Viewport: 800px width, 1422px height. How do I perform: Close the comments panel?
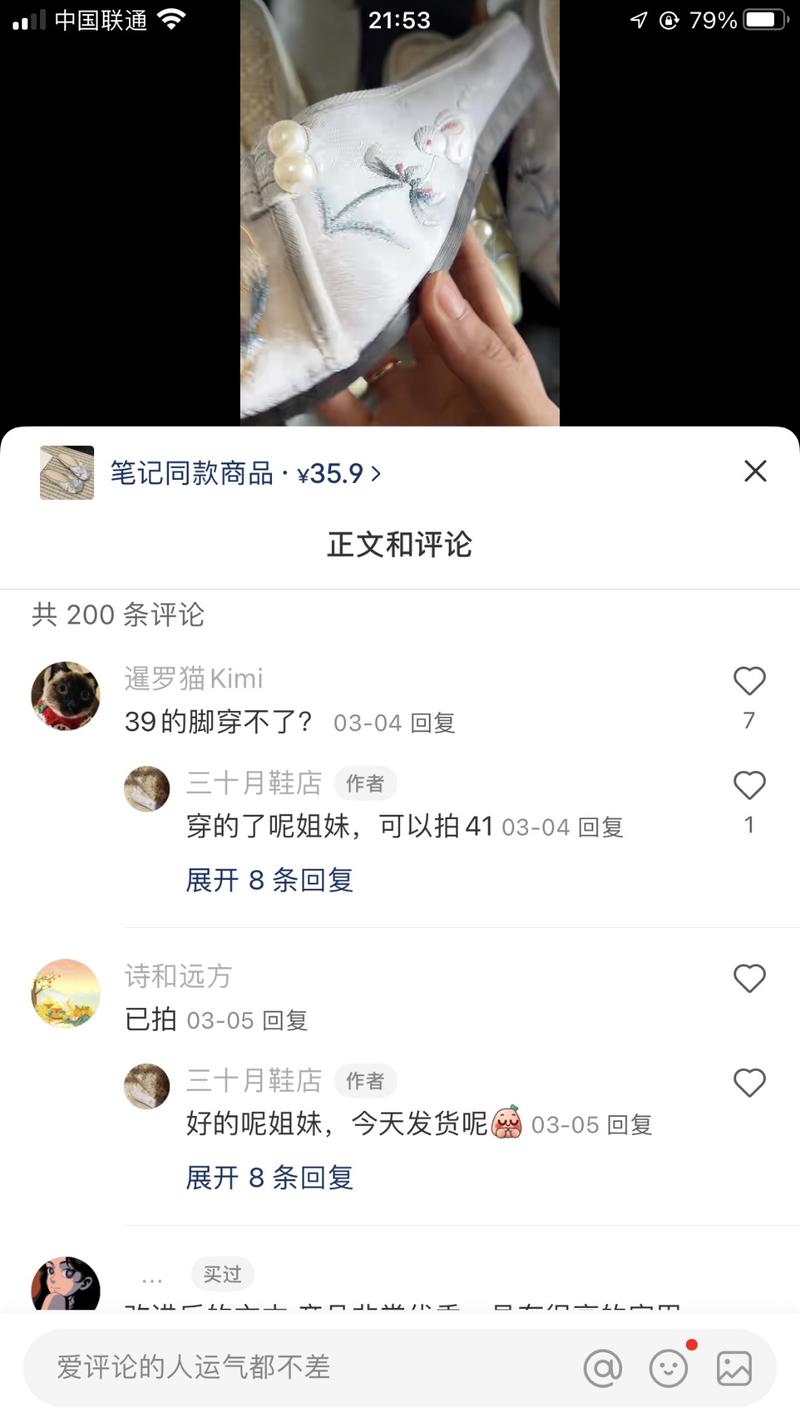pyautogui.click(x=755, y=471)
